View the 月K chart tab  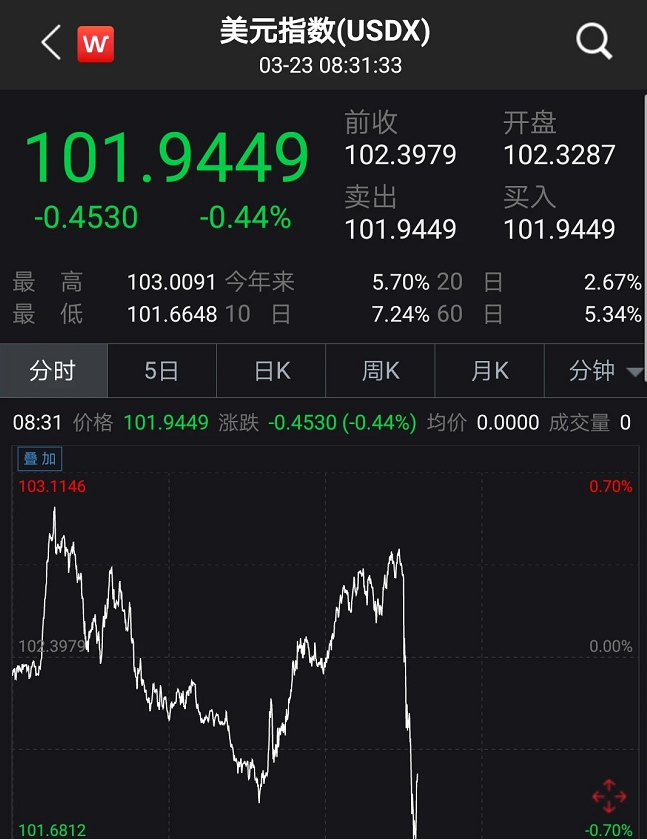[489, 371]
